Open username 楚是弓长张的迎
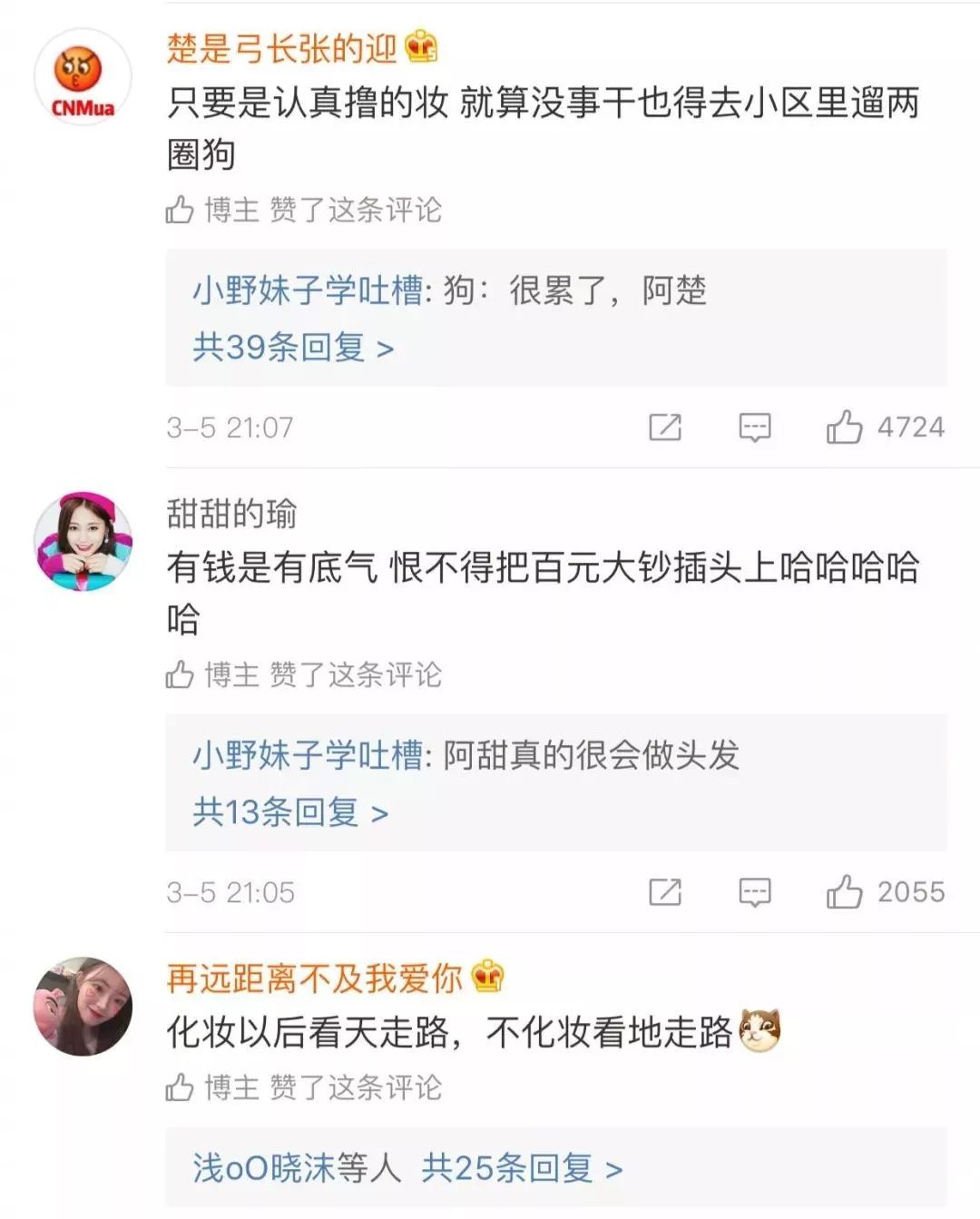The width and height of the screenshot is (980, 1219). (281, 48)
